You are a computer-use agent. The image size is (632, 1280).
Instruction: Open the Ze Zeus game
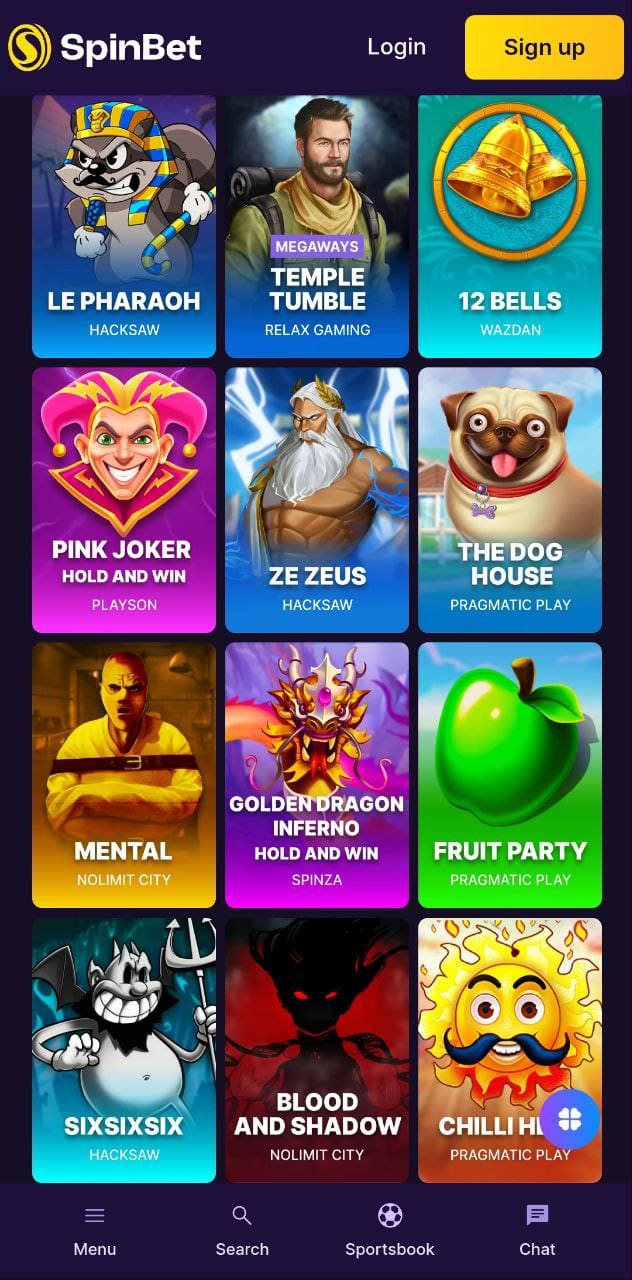pos(317,500)
